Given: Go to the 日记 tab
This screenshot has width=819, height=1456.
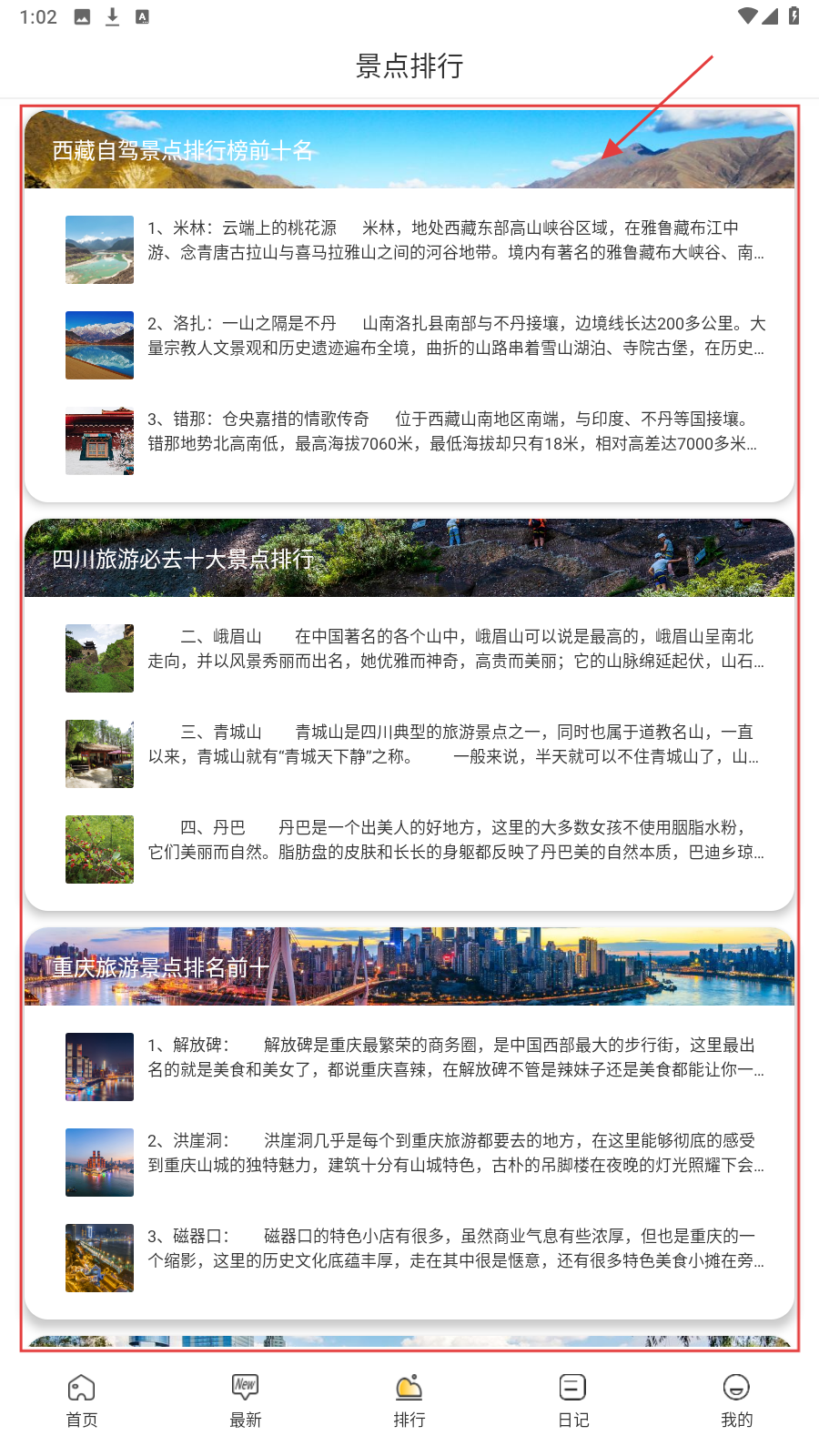Looking at the screenshot, I should coord(573,1400).
